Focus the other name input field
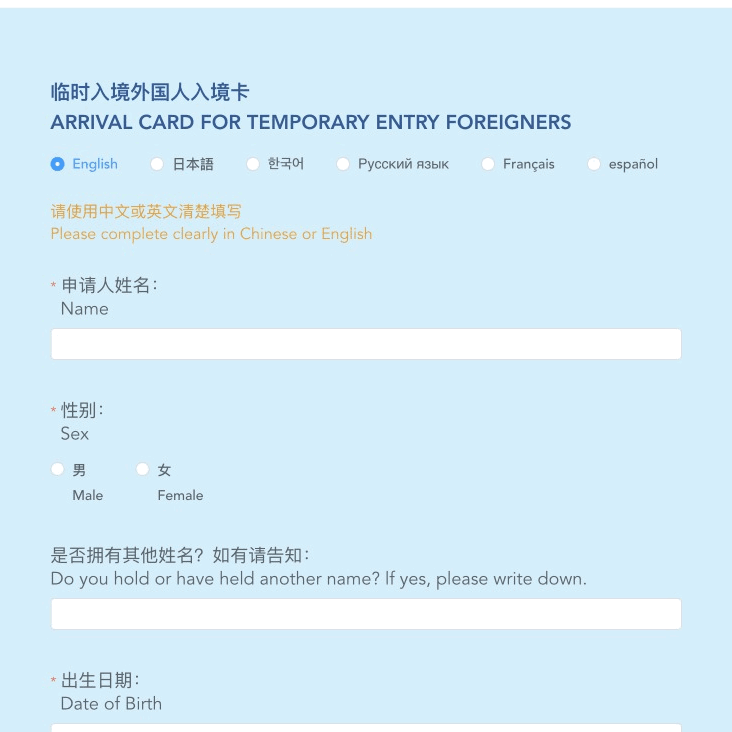The image size is (732, 732). 366,614
